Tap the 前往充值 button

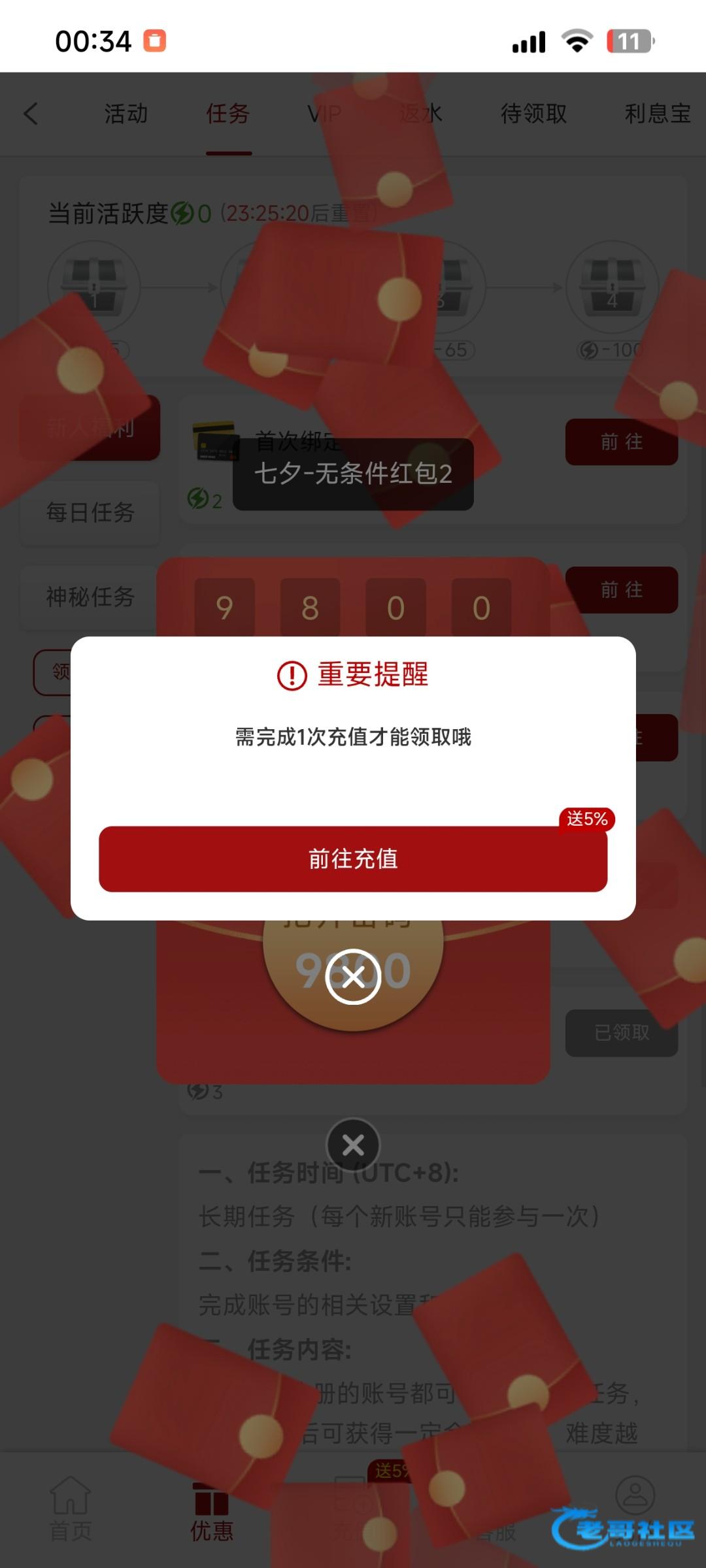353,858
